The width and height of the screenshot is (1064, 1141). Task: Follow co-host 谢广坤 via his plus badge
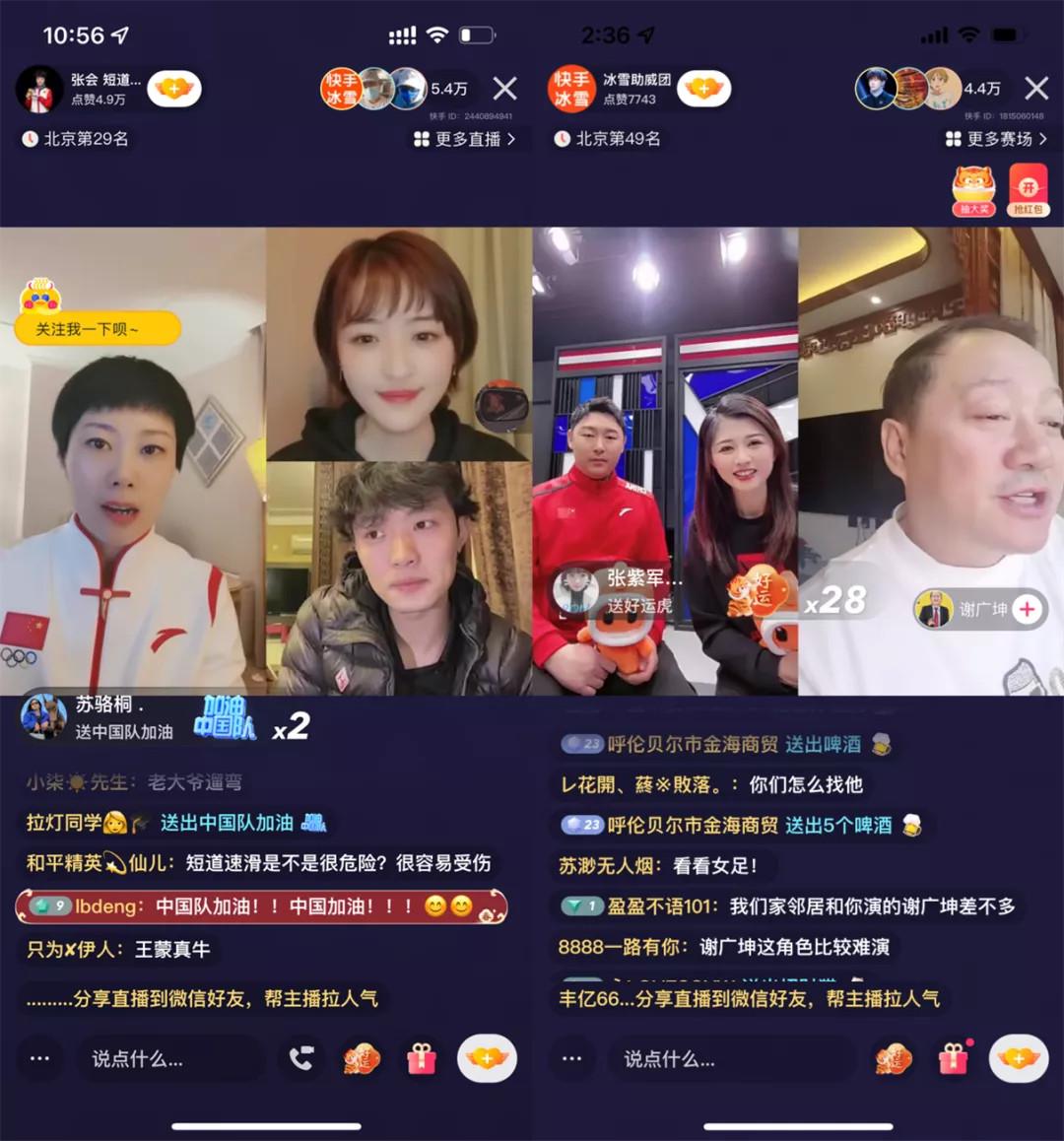(x=1028, y=609)
